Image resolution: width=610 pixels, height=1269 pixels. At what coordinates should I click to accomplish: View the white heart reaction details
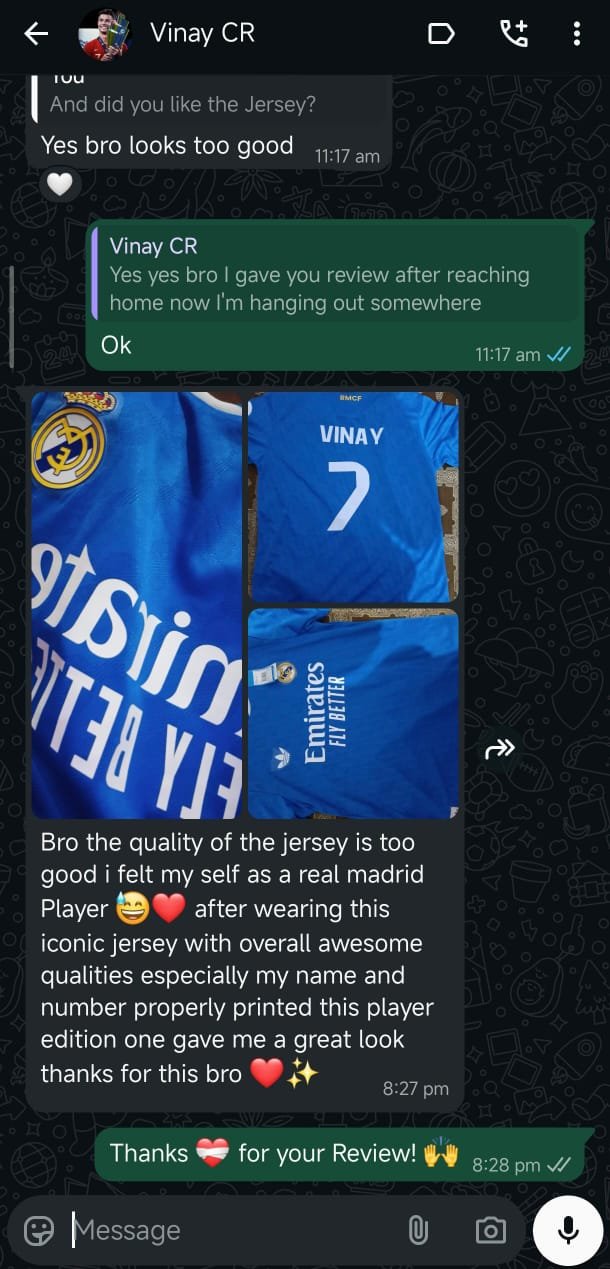[61, 184]
